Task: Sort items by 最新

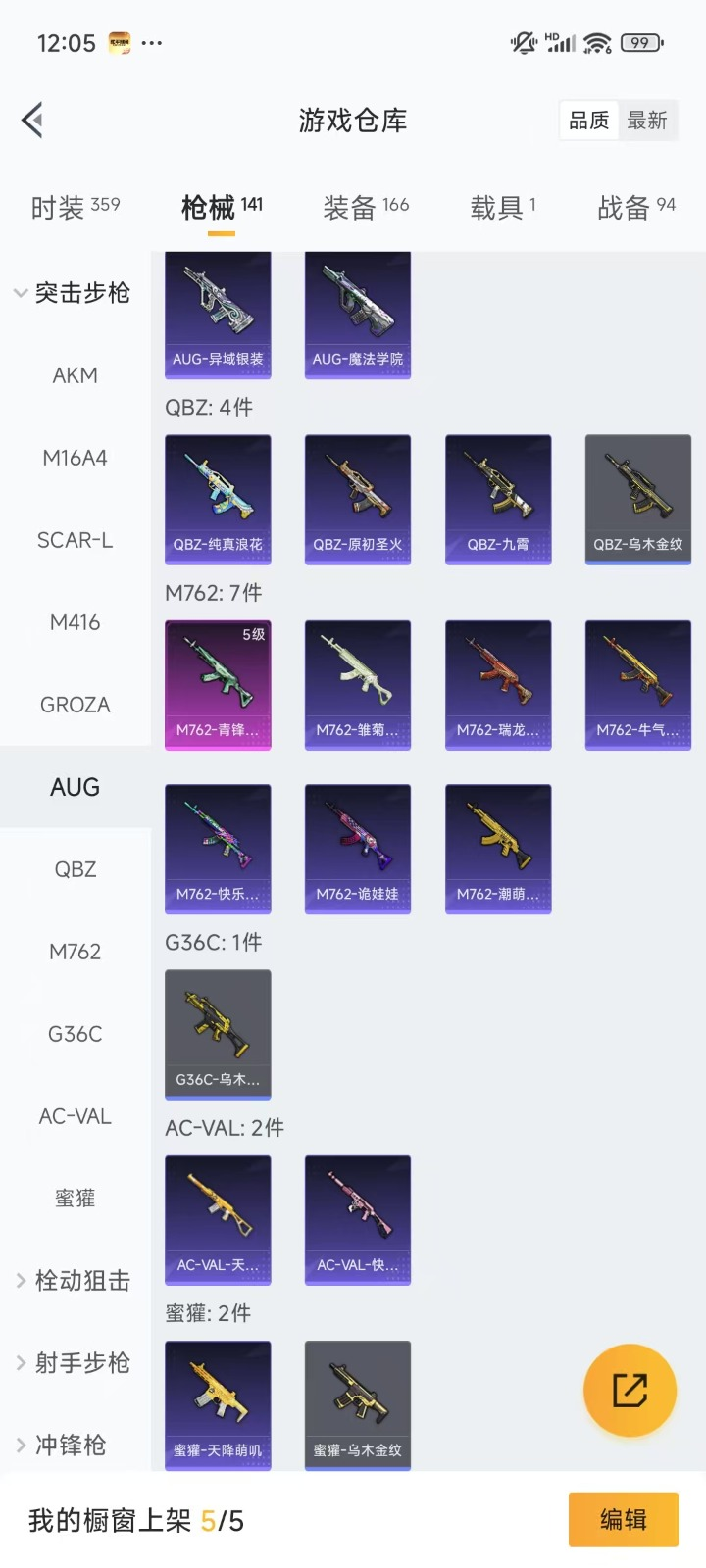Action: point(647,121)
